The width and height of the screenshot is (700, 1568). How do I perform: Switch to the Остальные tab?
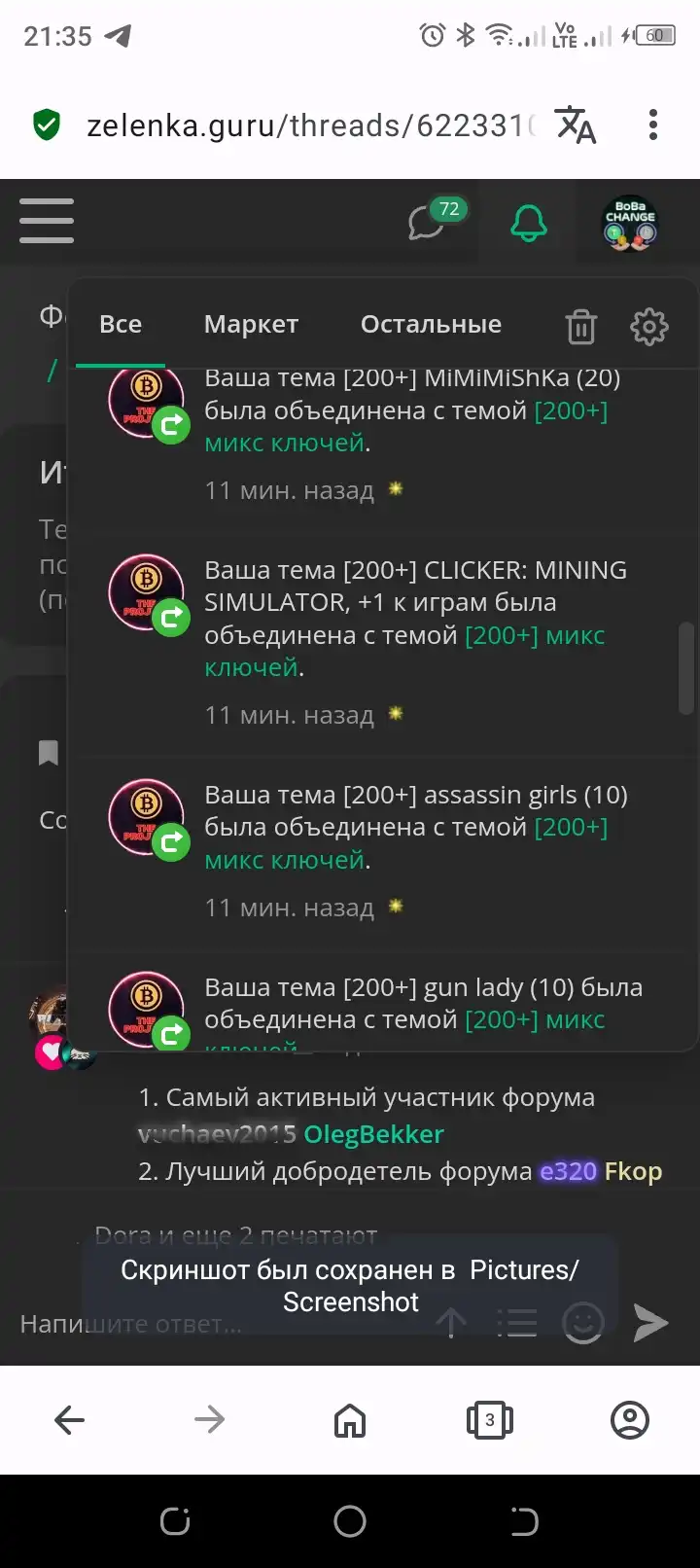431,324
